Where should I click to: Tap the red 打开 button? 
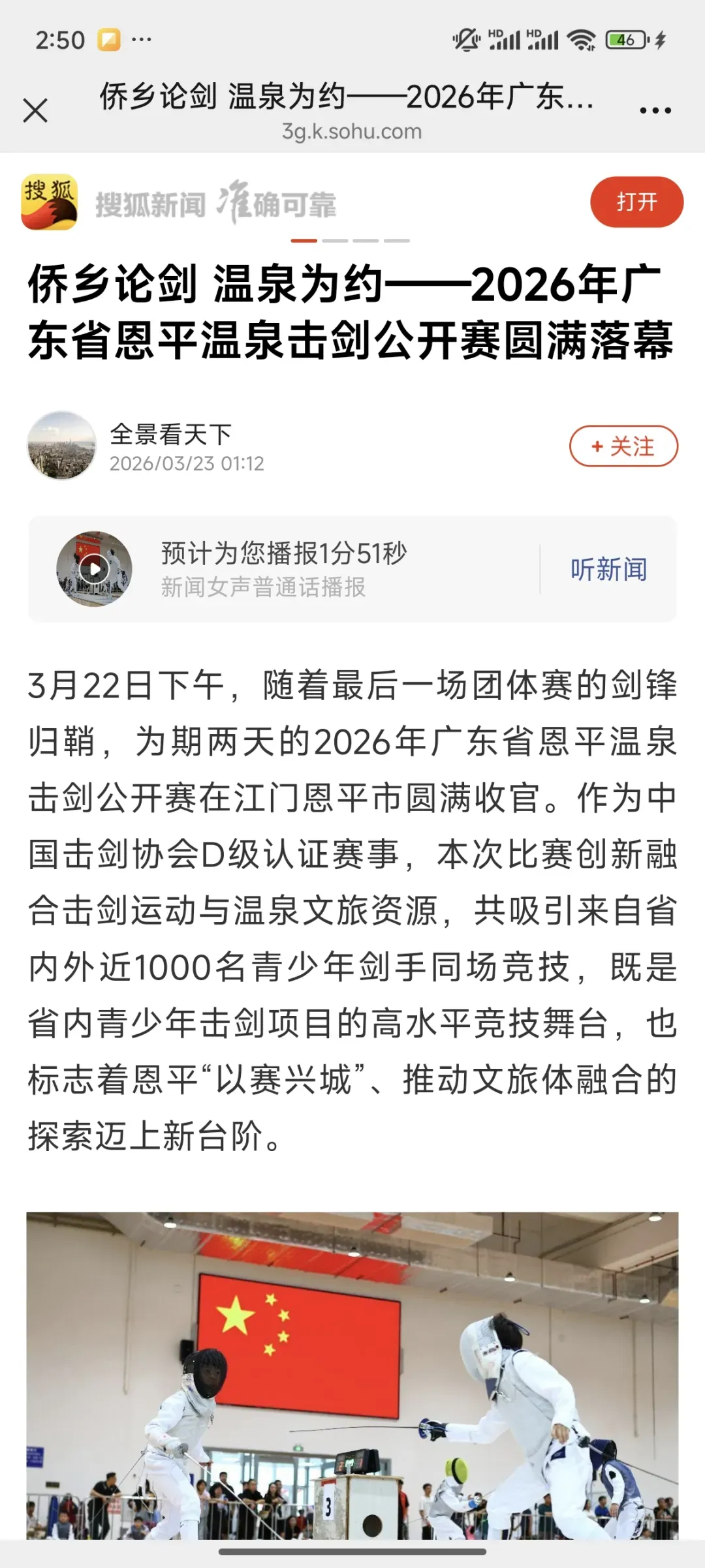(x=636, y=202)
